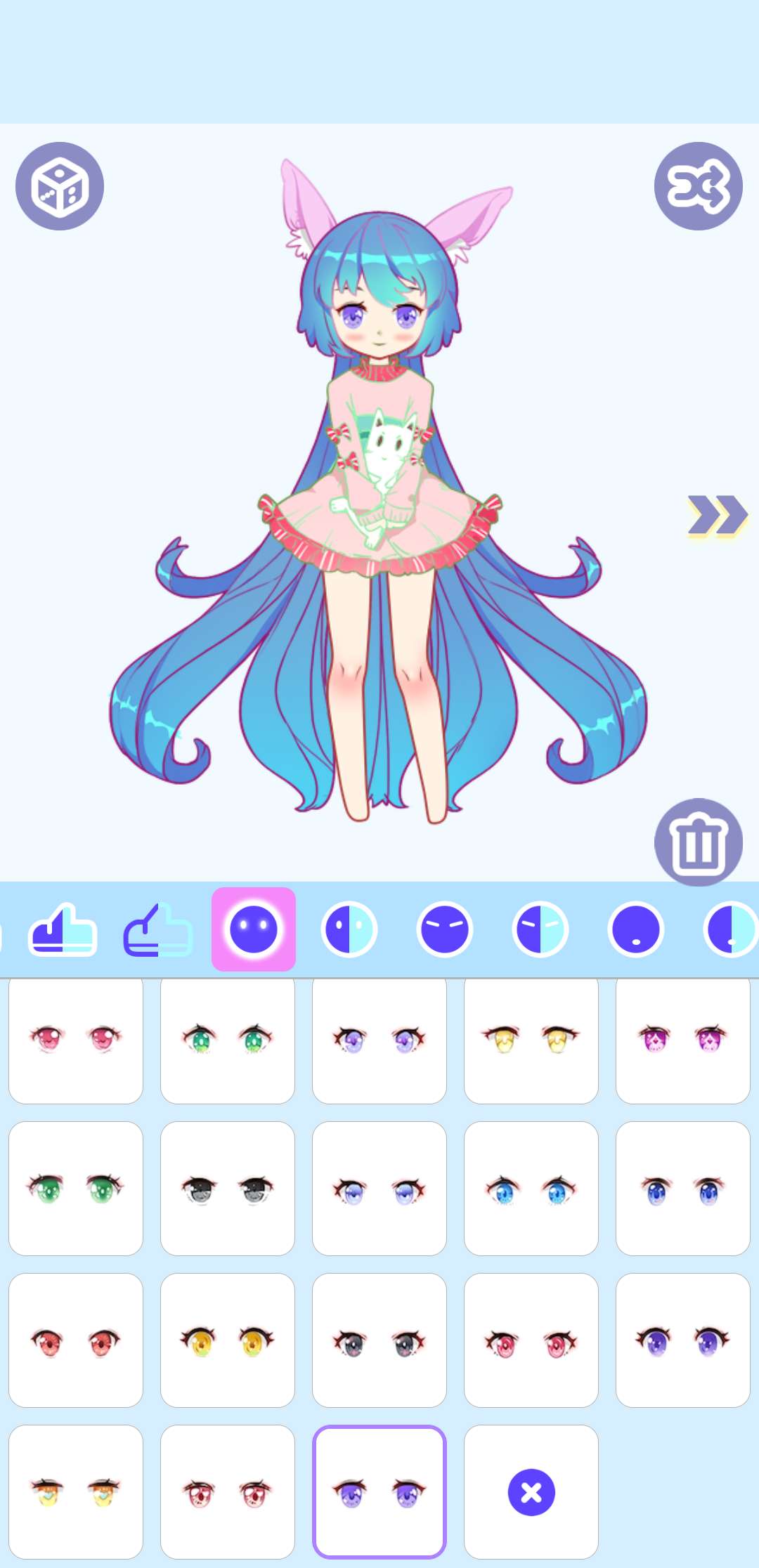Select the outlined shoe category icon
Viewport: 759px width, 1568px height.
pos(157,929)
